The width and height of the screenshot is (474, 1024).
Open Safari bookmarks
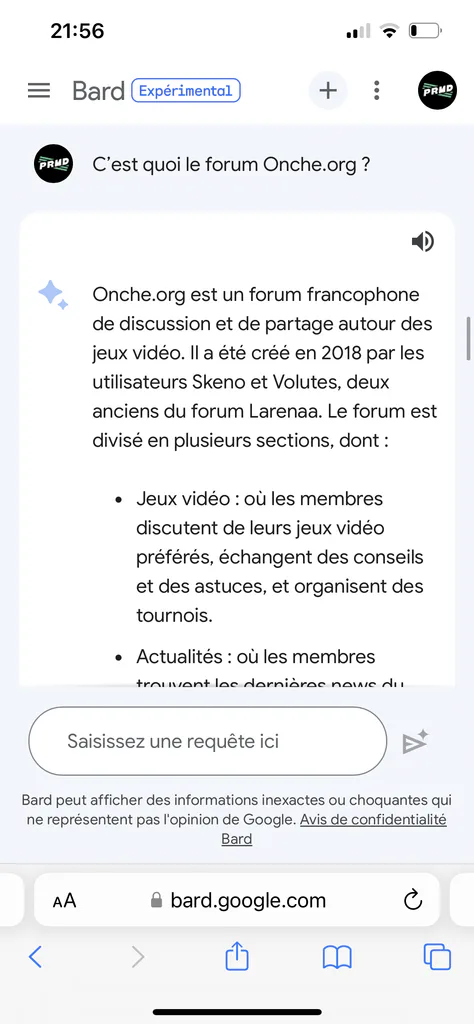click(x=338, y=957)
